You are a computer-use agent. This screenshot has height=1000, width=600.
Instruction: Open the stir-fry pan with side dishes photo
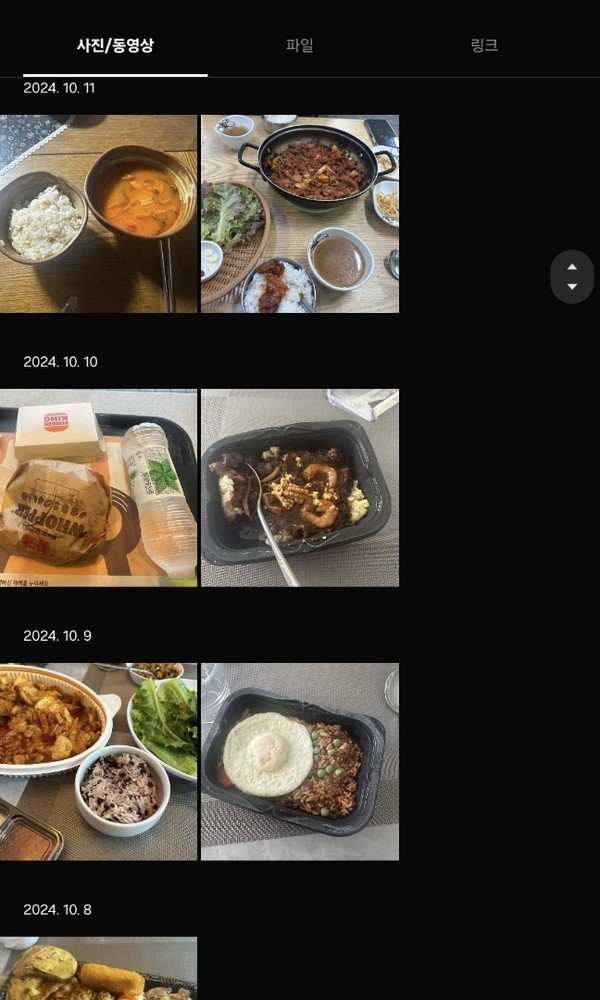coord(300,214)
